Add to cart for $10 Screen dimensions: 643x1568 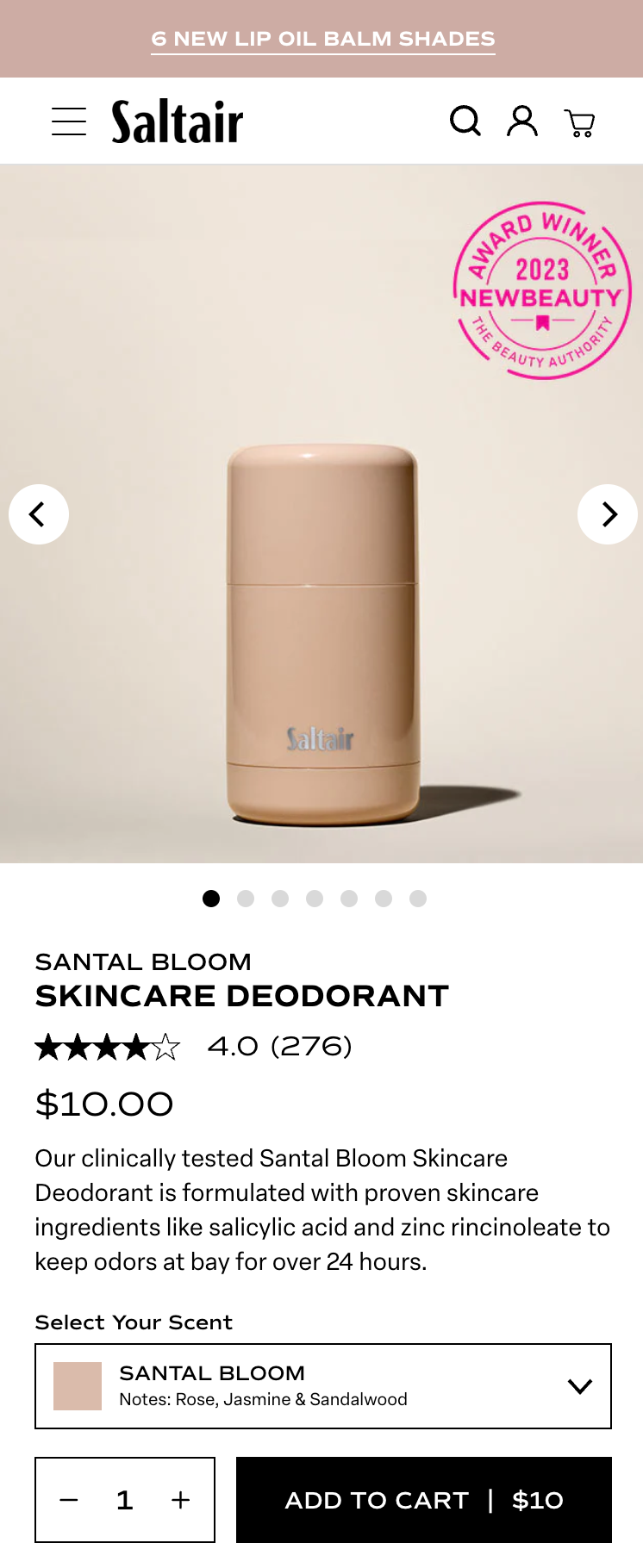click(x=424, y=1500)
